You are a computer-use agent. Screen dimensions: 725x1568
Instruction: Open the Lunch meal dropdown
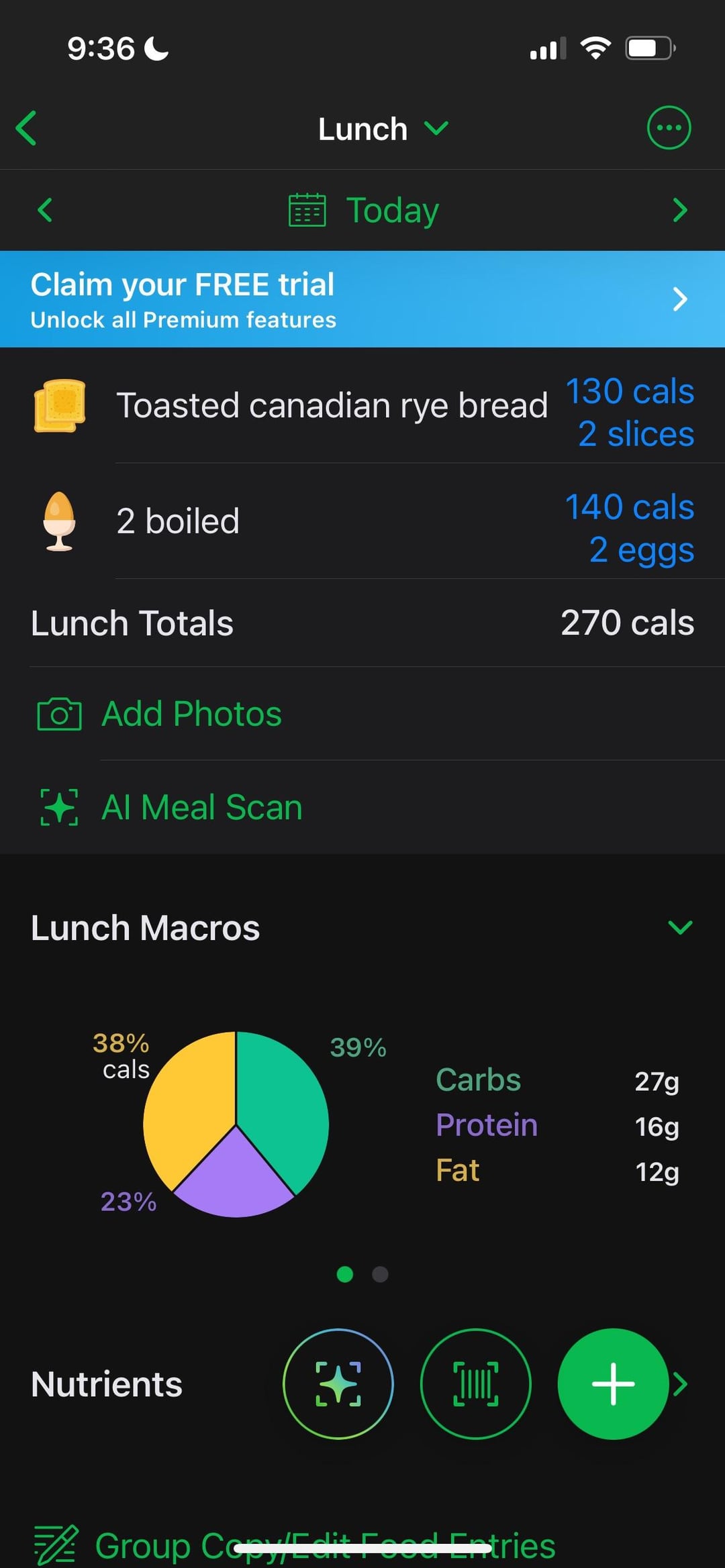[x=383, y=129]
